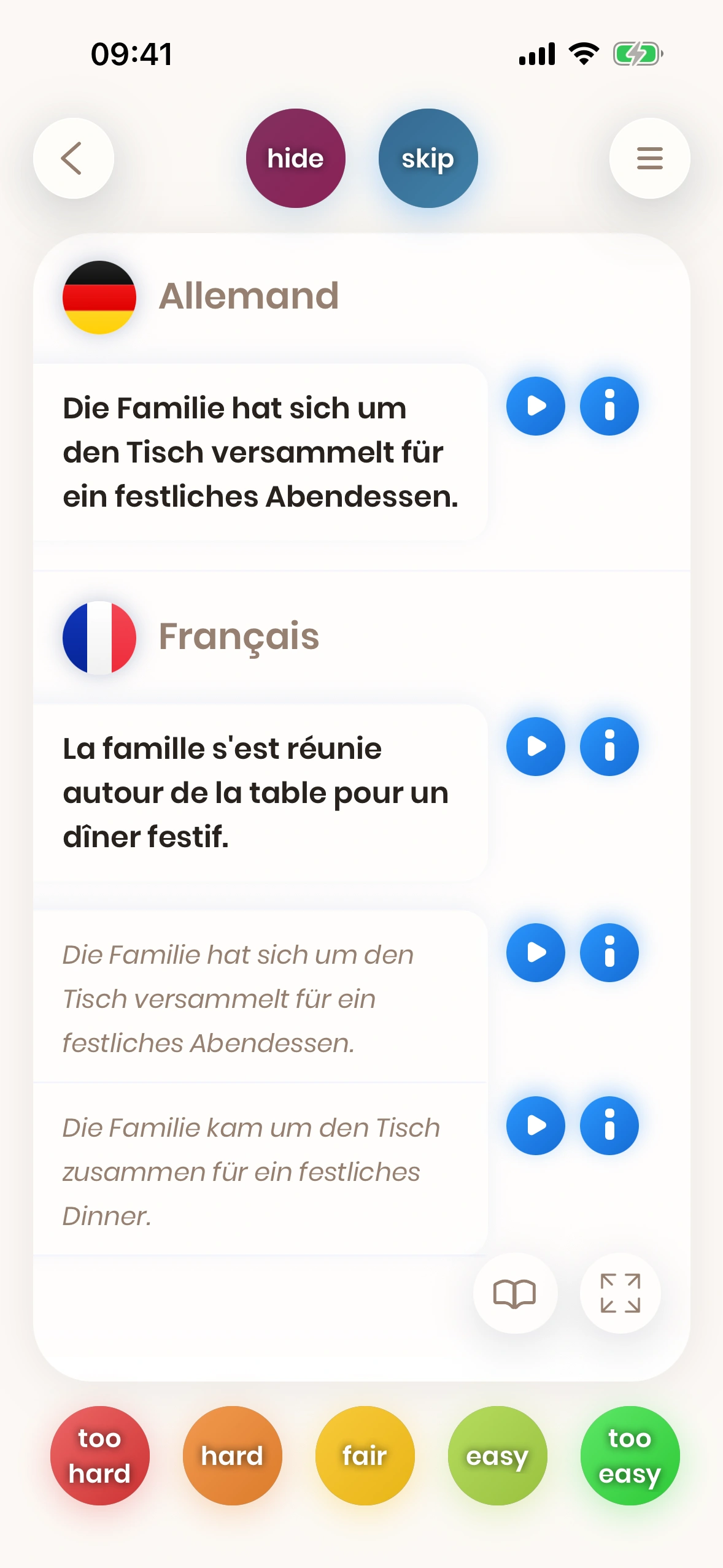Open info for 'Die Familie kam' translation
The width and height of the screenshot is (723, 1568).
point(609,1126)
